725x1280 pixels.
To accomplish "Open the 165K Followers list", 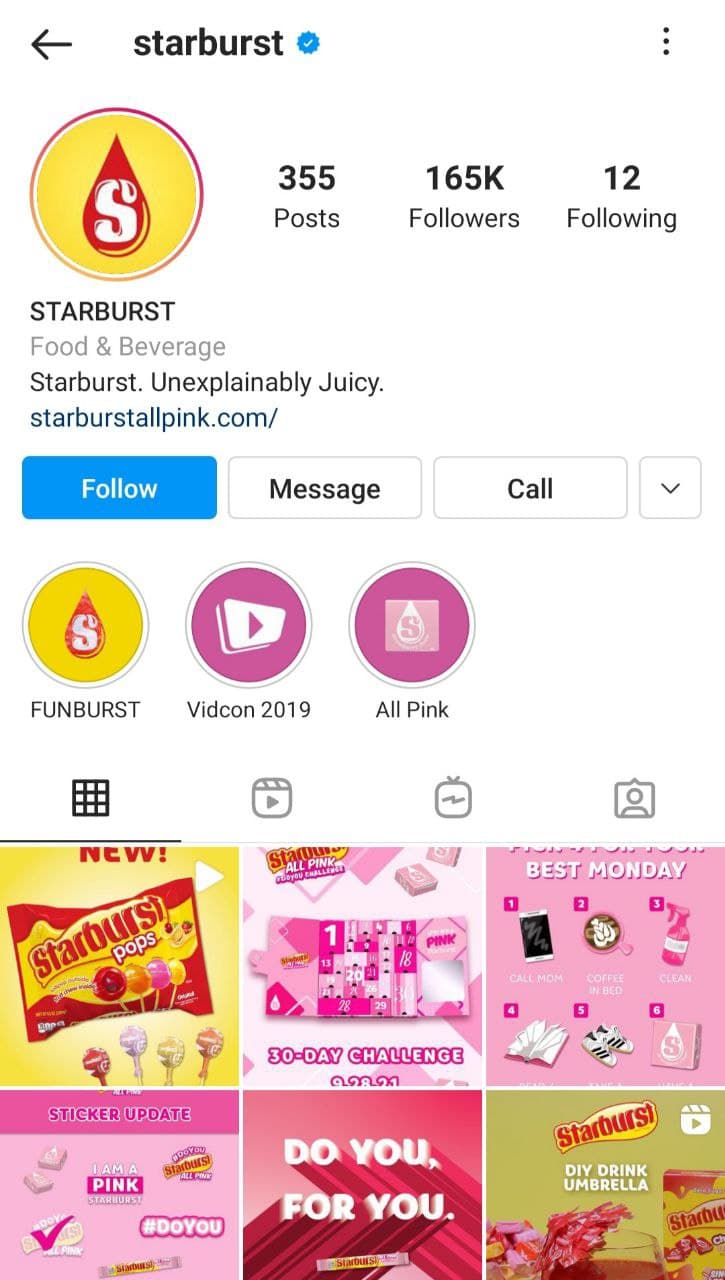I will [464, 196].
